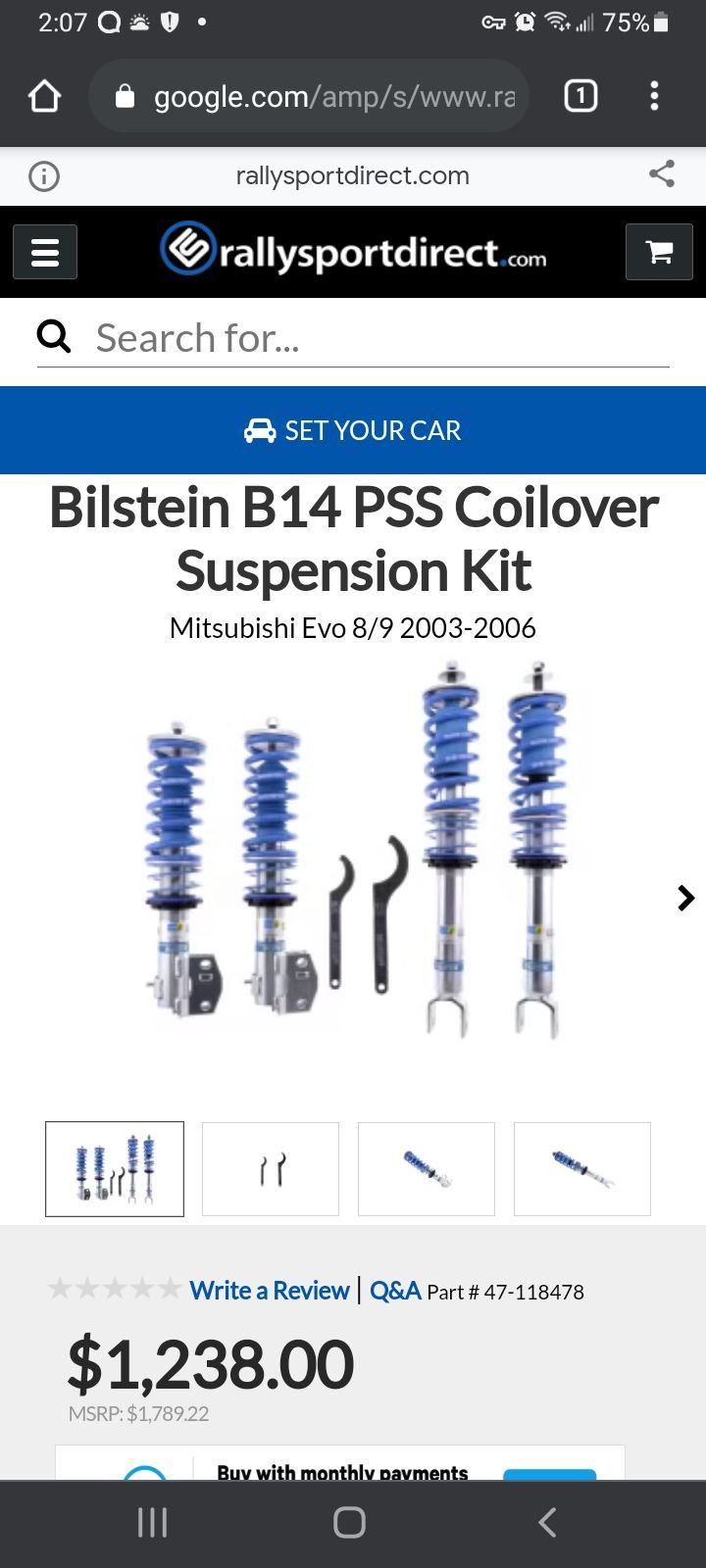Select the spanner wrenches thumbnail
706x1568 pixels.
point(271,1169)
